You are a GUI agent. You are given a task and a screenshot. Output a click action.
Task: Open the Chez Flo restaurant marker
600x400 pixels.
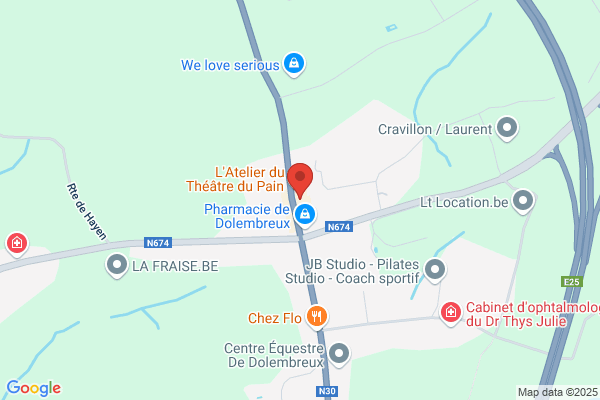317,318
